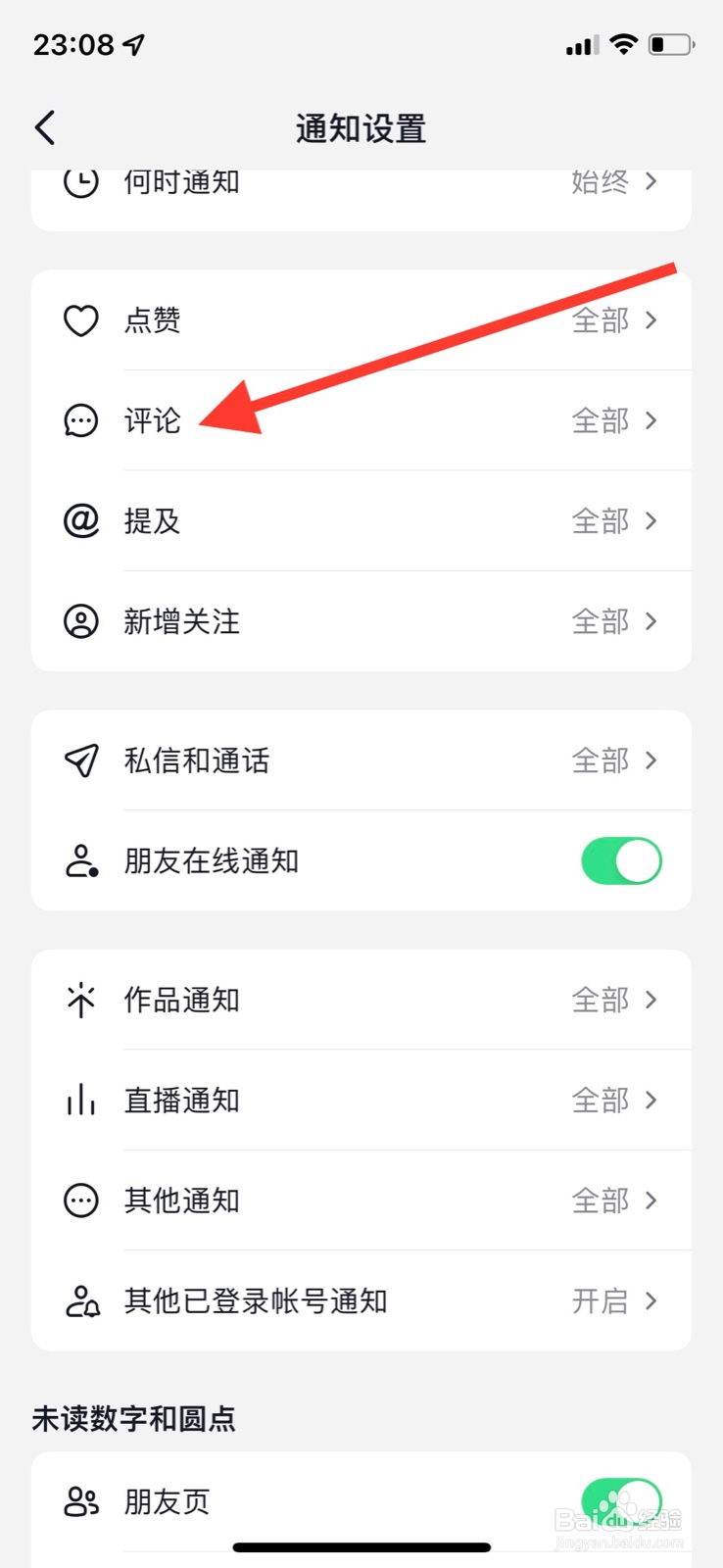Image resolution: width=723 pixels, height=1568 pixels.
Task: Open 其他通知 settings row
Action: pyautogui.click(x=361, y=1200)
